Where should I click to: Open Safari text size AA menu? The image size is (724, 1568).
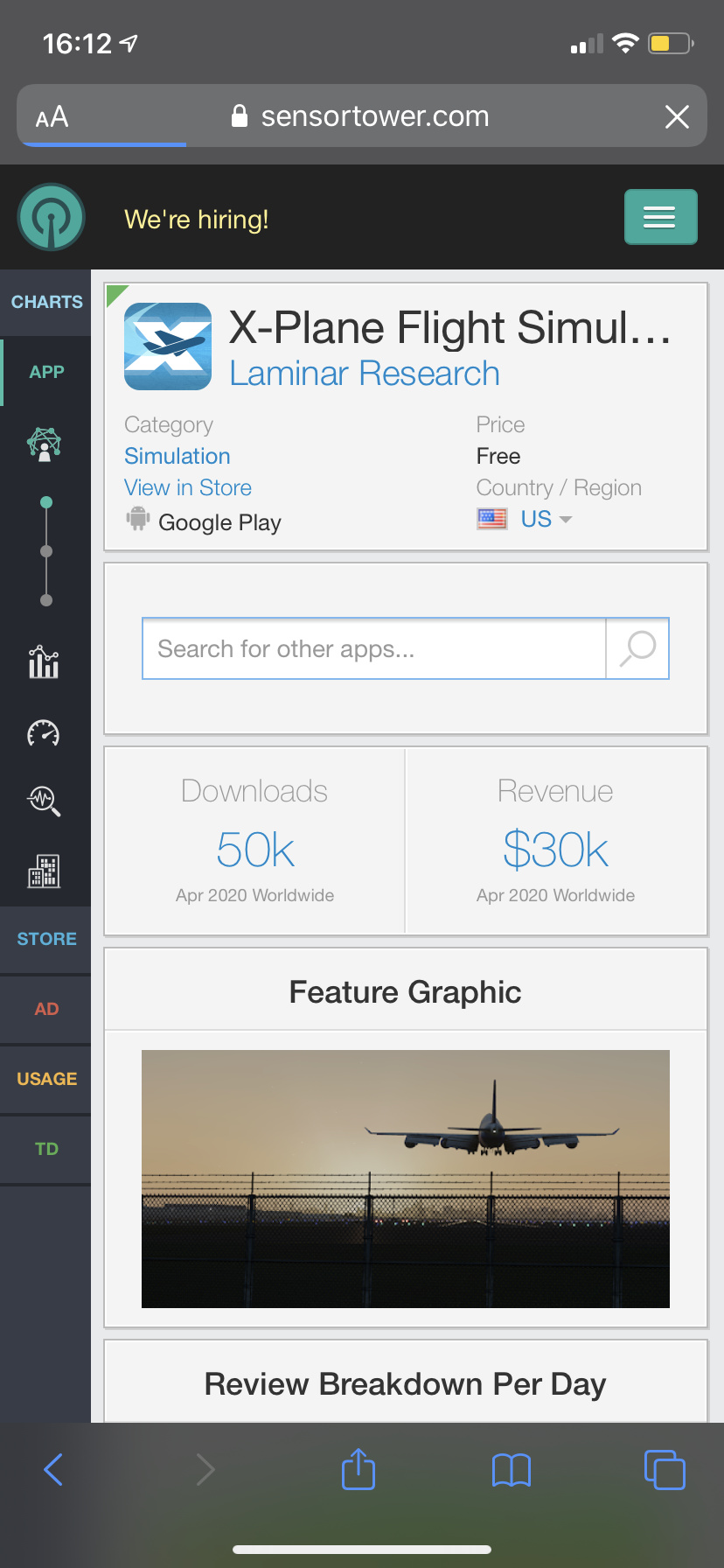pyautogui.click(x=52, y=116)
